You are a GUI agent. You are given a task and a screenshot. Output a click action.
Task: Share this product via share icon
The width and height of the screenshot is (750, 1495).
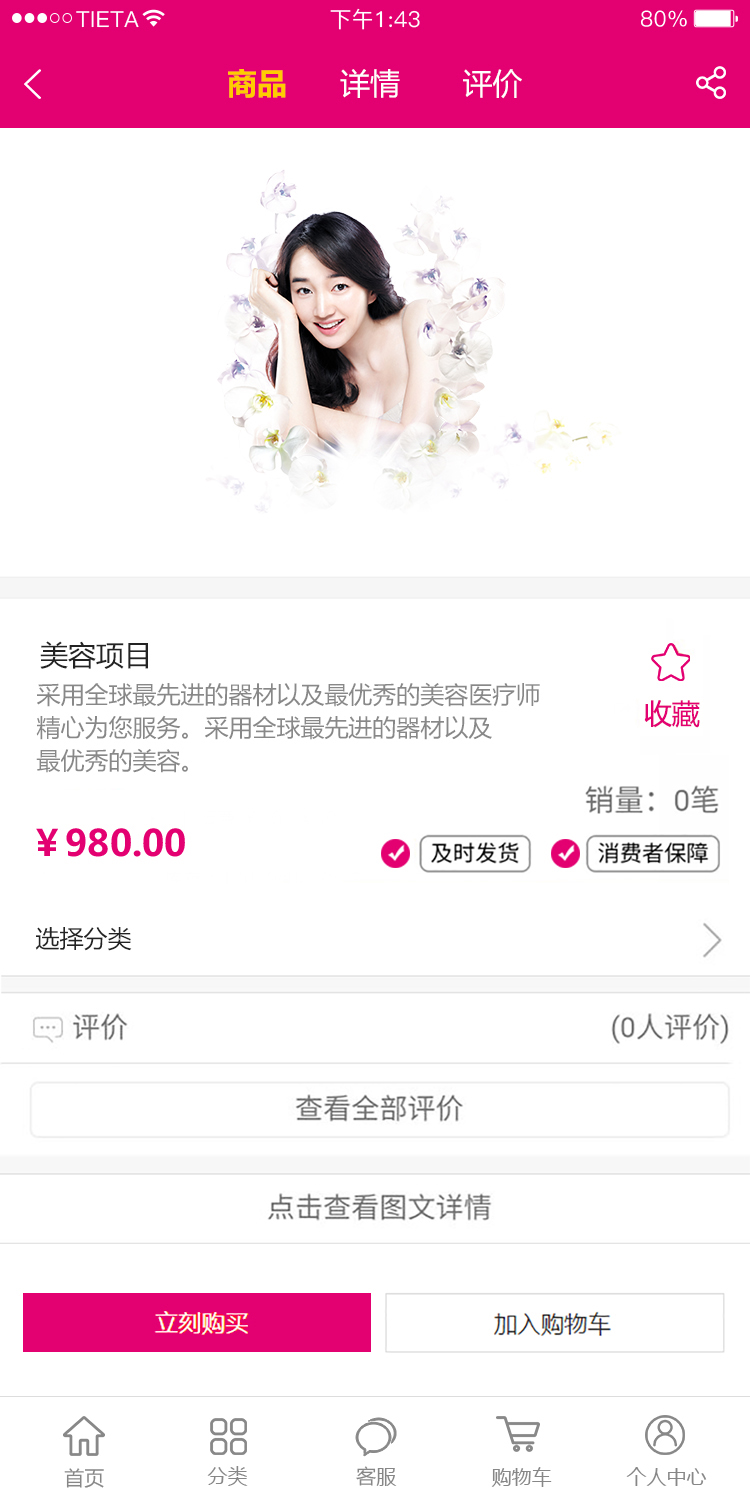[x=711, y=83]
